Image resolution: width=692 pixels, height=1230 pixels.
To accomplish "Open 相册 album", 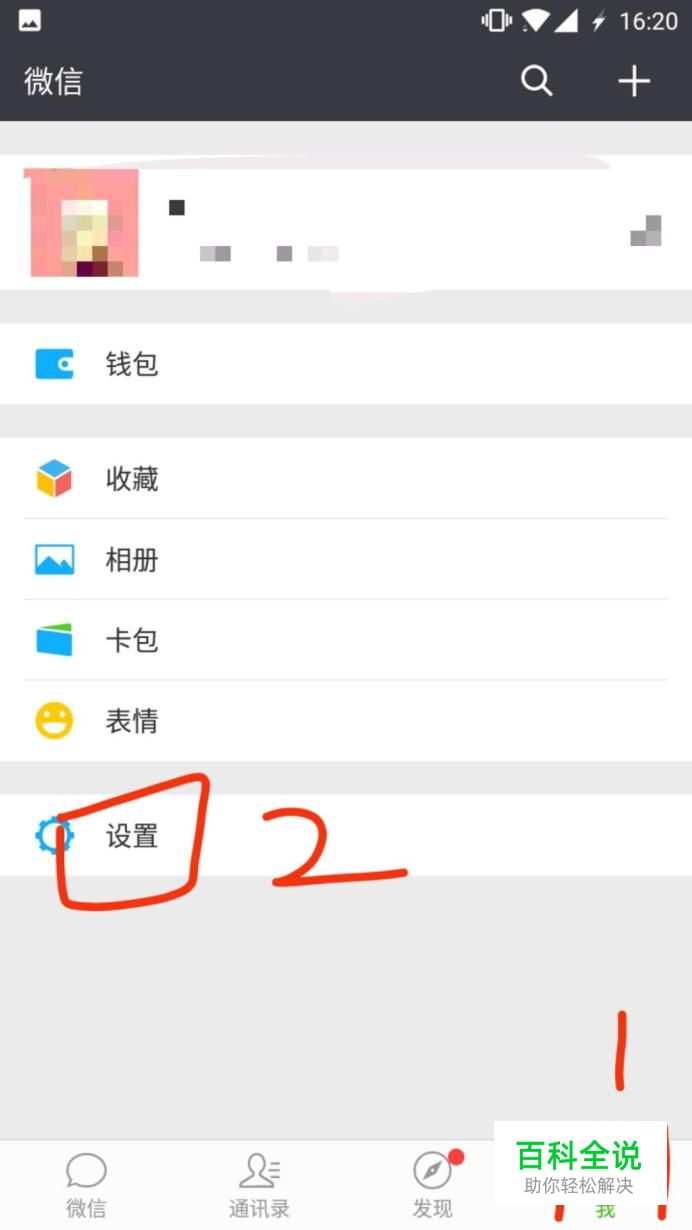I will point(345,560).
